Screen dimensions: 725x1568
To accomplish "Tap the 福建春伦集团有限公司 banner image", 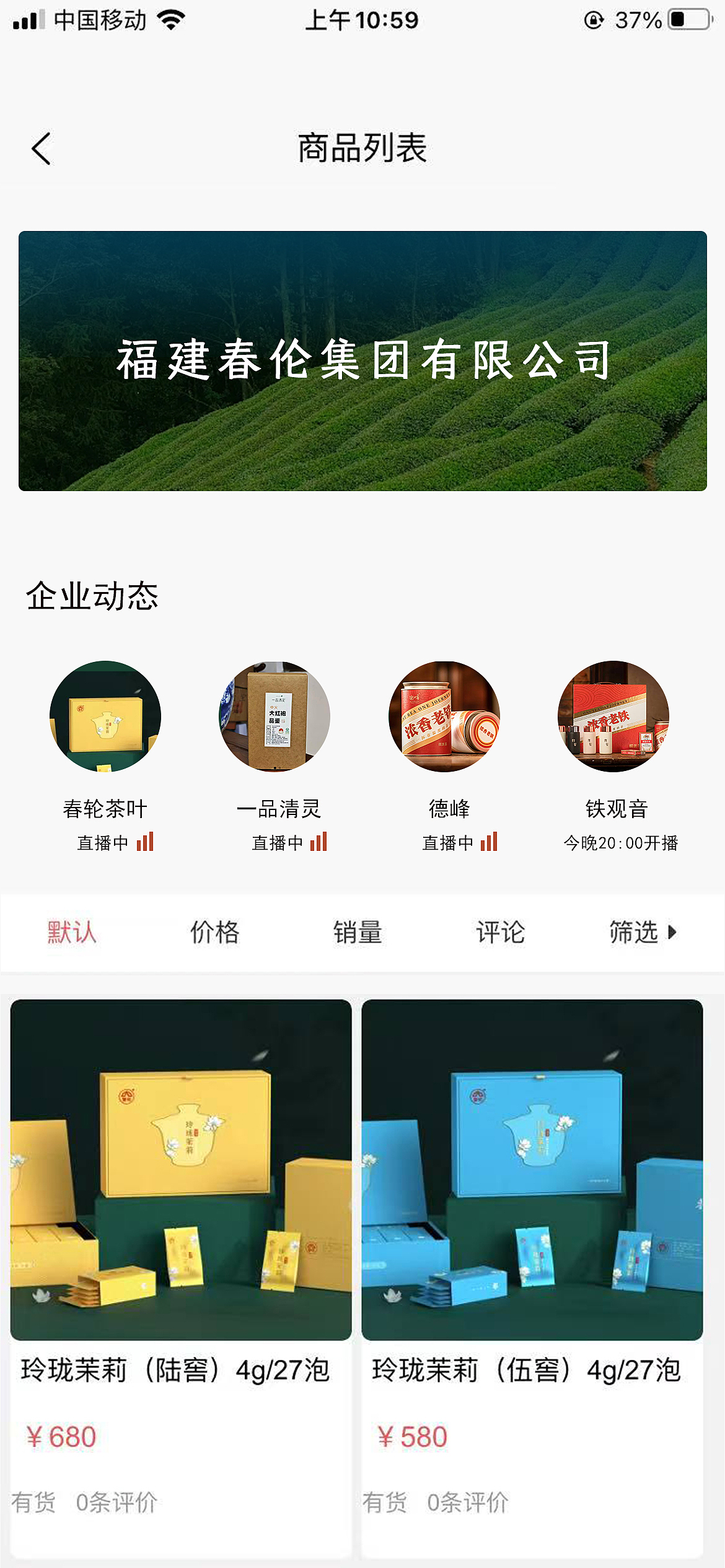I will (x=362, y=361).
